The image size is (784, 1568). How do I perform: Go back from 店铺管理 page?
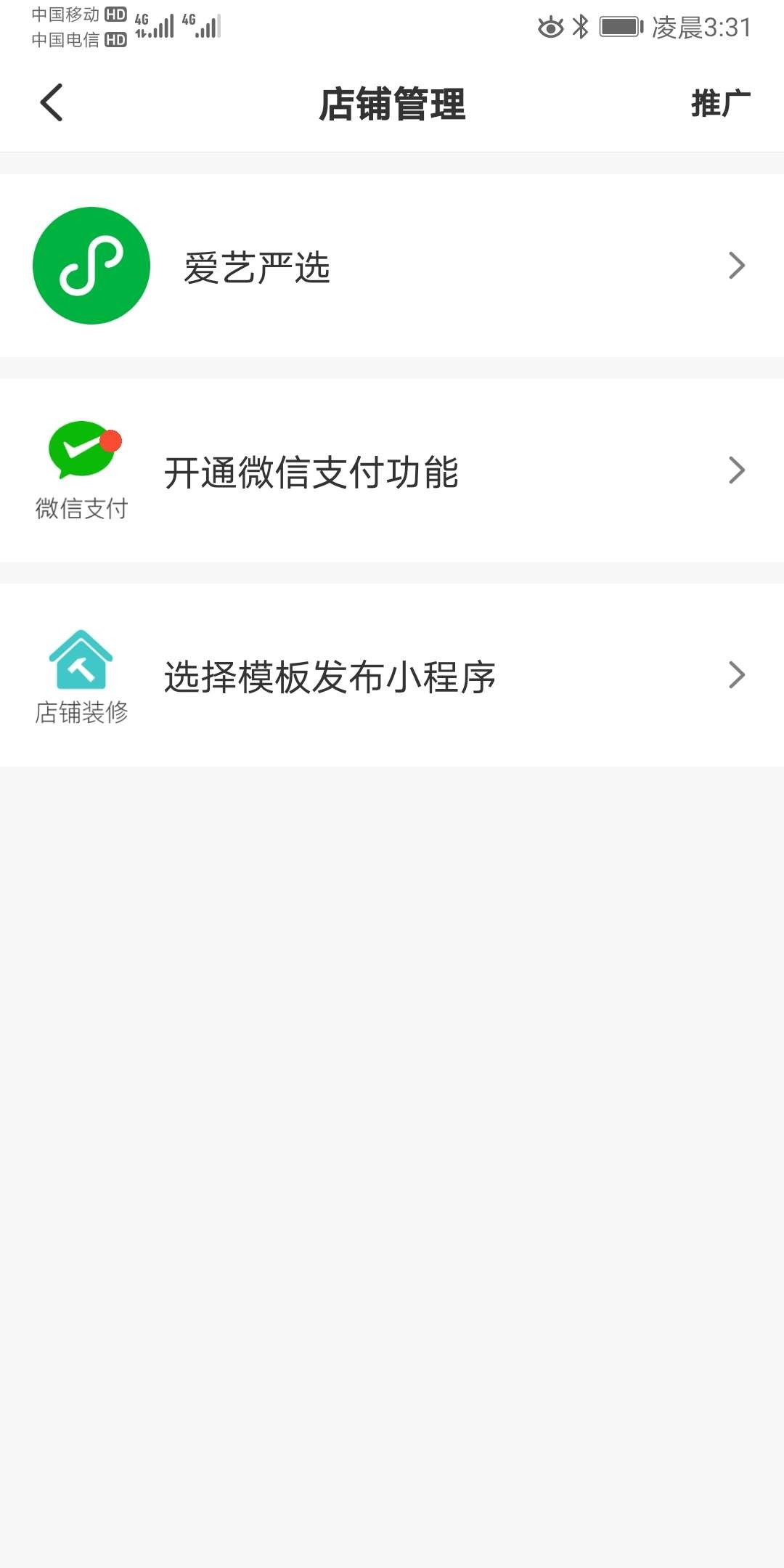coord(52,102)
